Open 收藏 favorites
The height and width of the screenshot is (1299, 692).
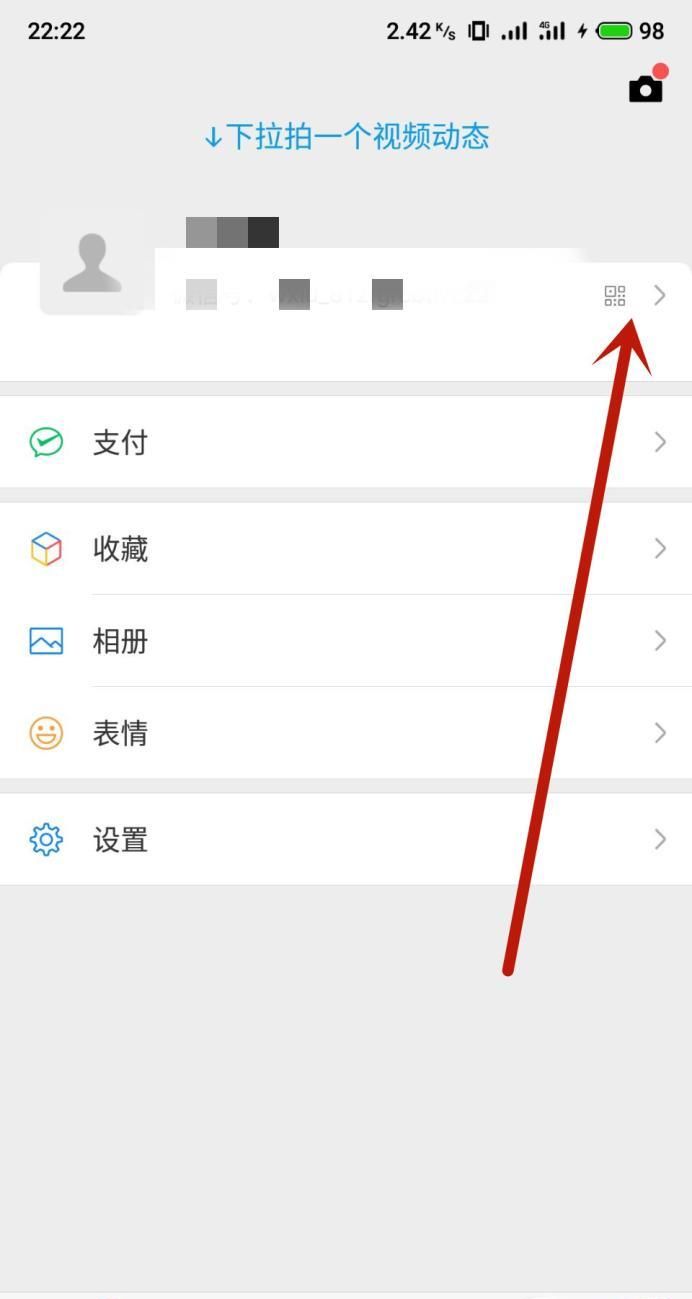(x=345, y=548)
